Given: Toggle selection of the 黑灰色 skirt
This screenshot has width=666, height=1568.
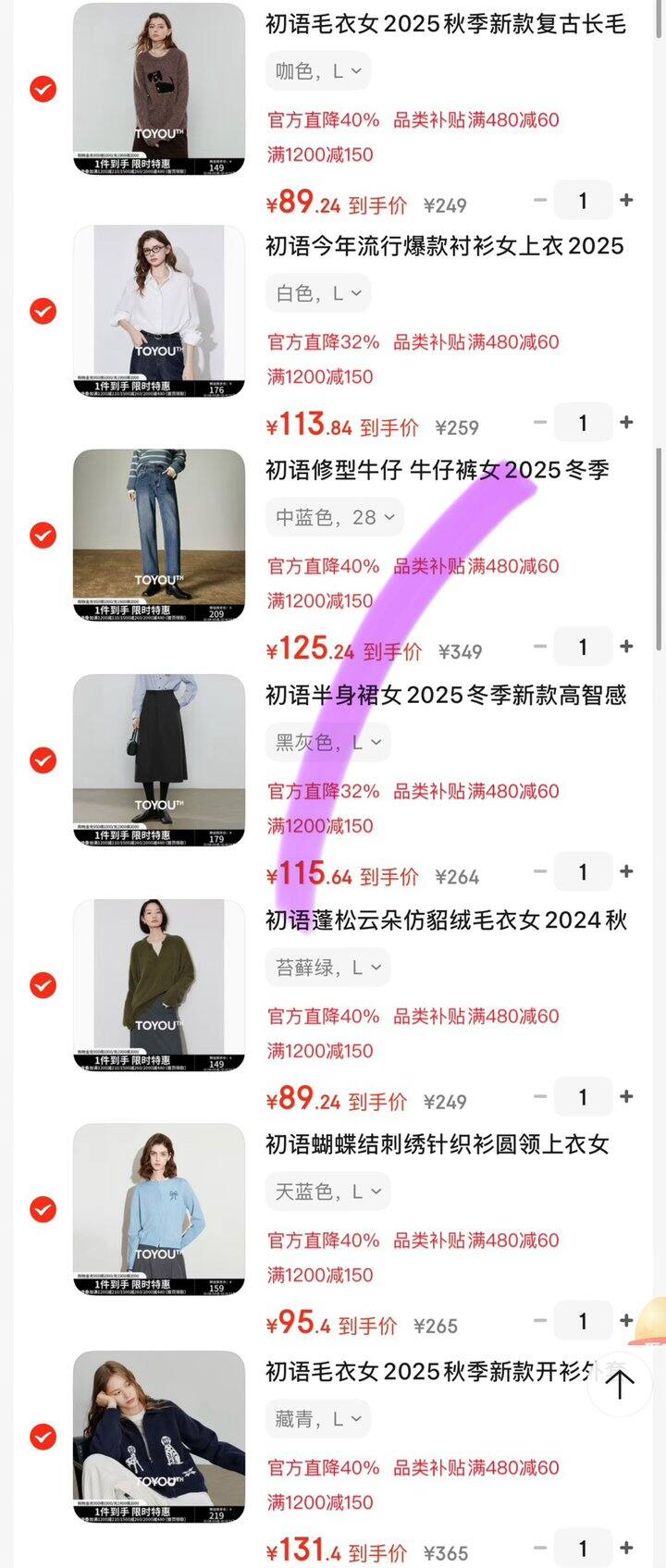Looking at the screenshot, I should point(43,760).
